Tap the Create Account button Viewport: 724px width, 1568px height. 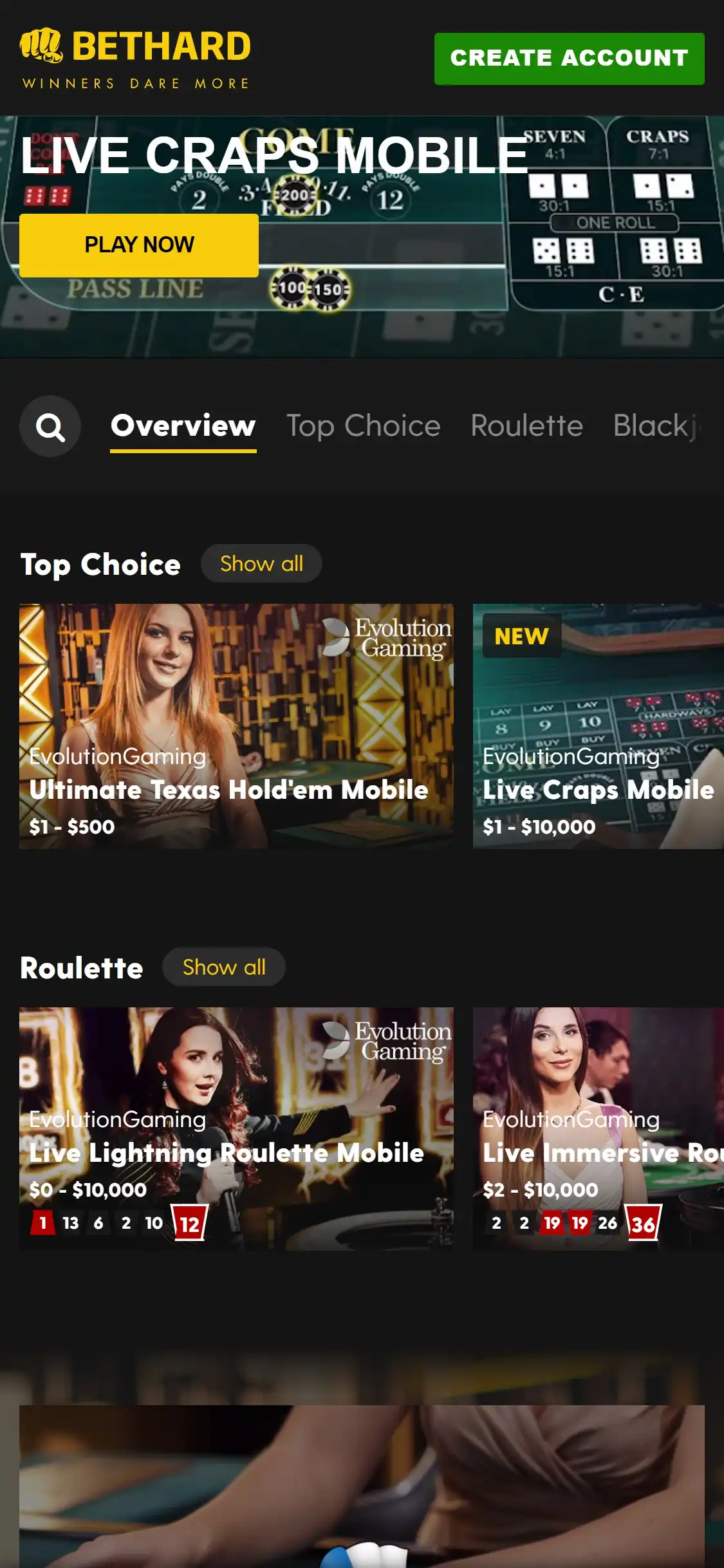click(x=569, y=59)
